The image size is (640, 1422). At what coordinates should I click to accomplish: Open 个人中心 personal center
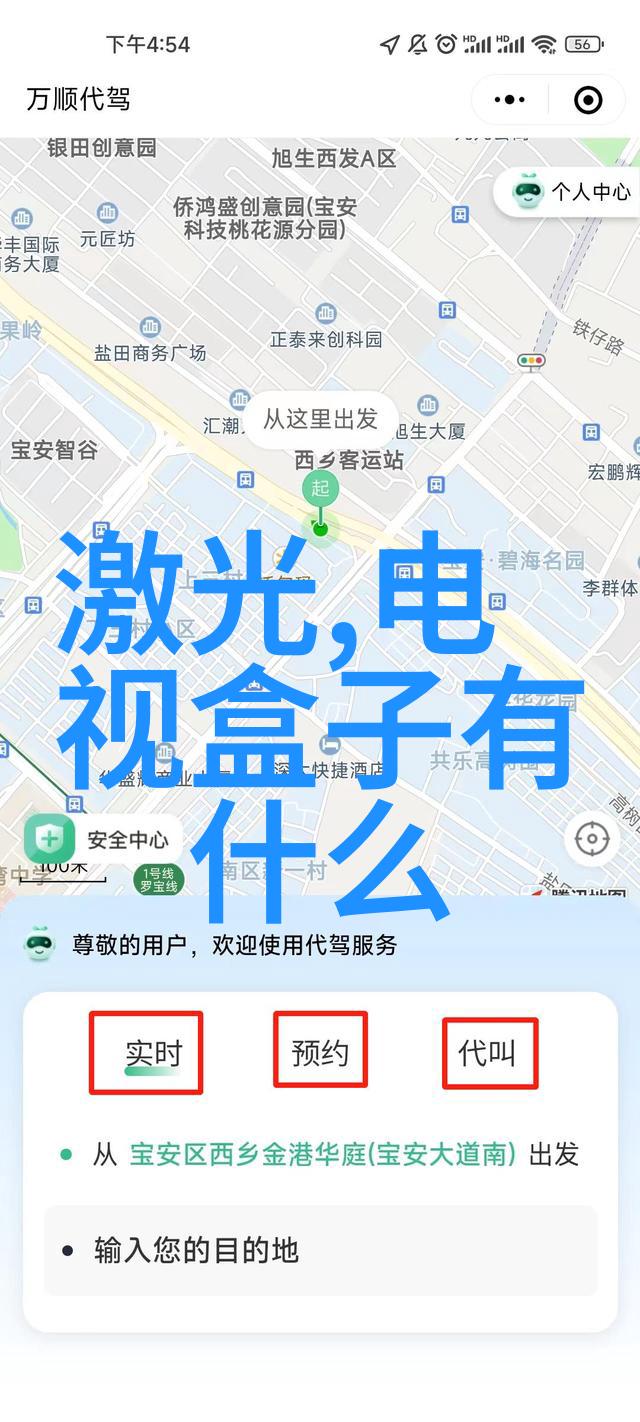point(568,191)
